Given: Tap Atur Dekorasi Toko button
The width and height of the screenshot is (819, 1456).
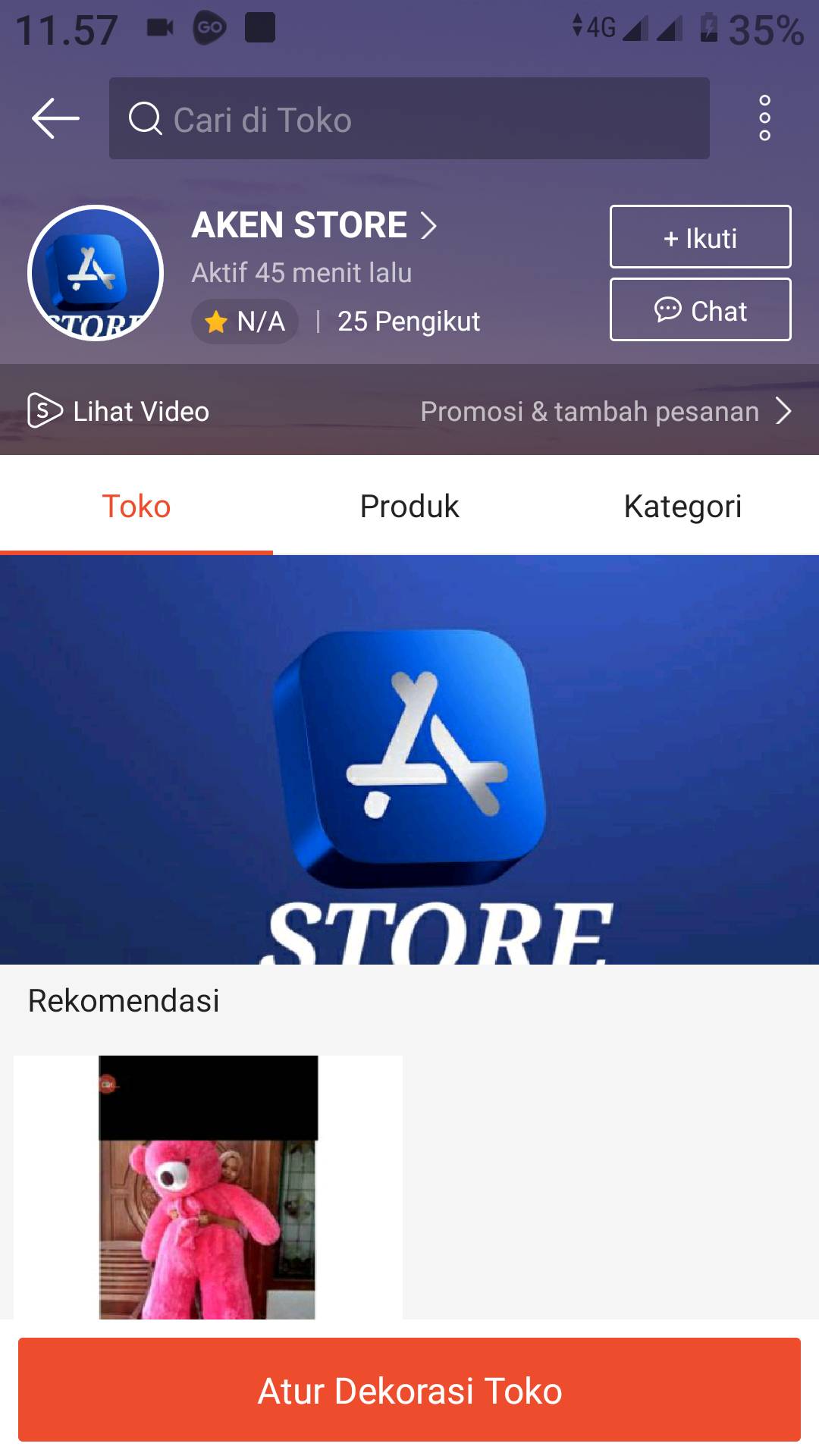Looking at the screenshot, I should (x=409, y=1390).
